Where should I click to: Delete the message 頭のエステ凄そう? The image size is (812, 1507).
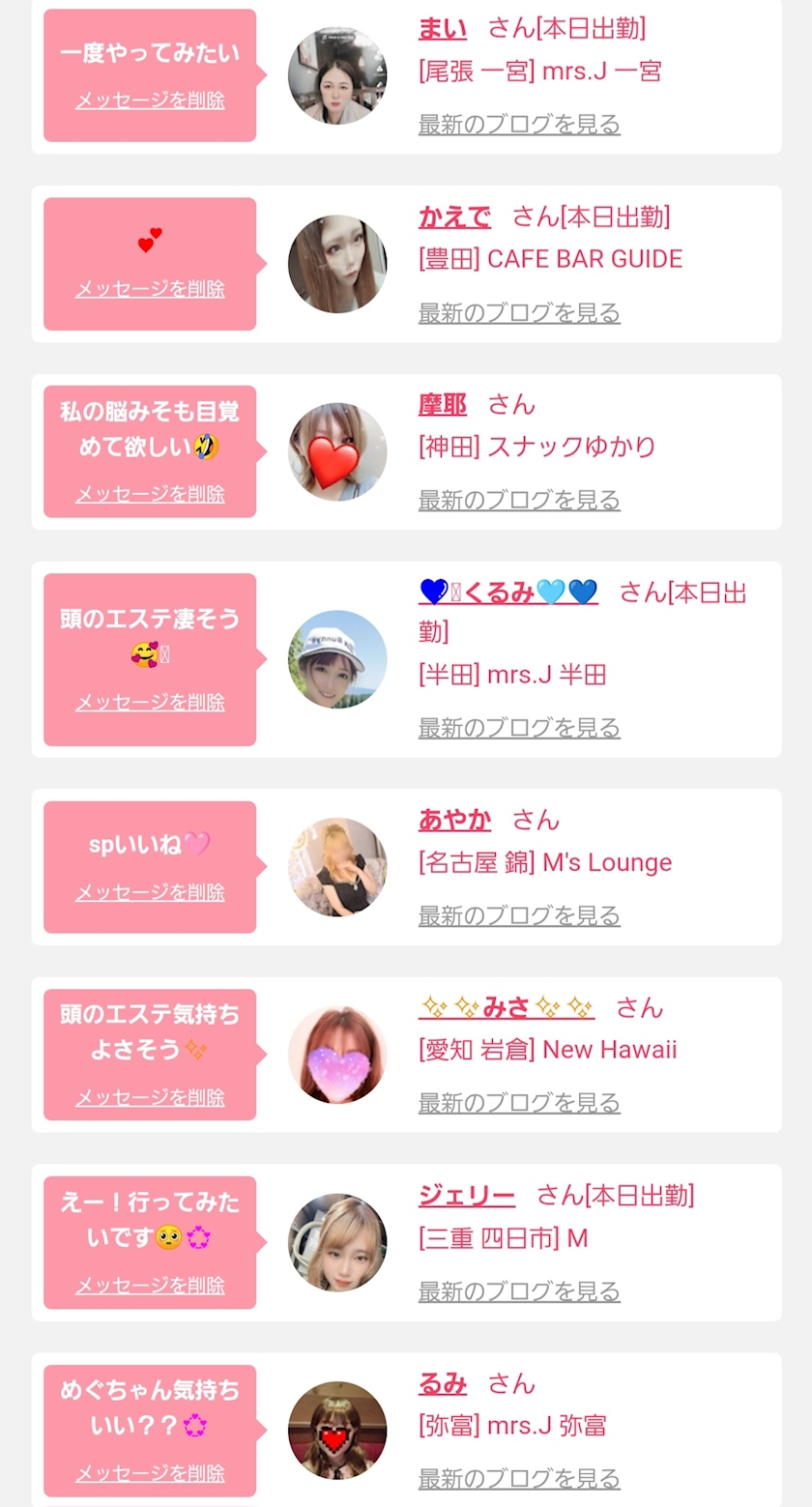pyautogui.click(x=150, y=703)
